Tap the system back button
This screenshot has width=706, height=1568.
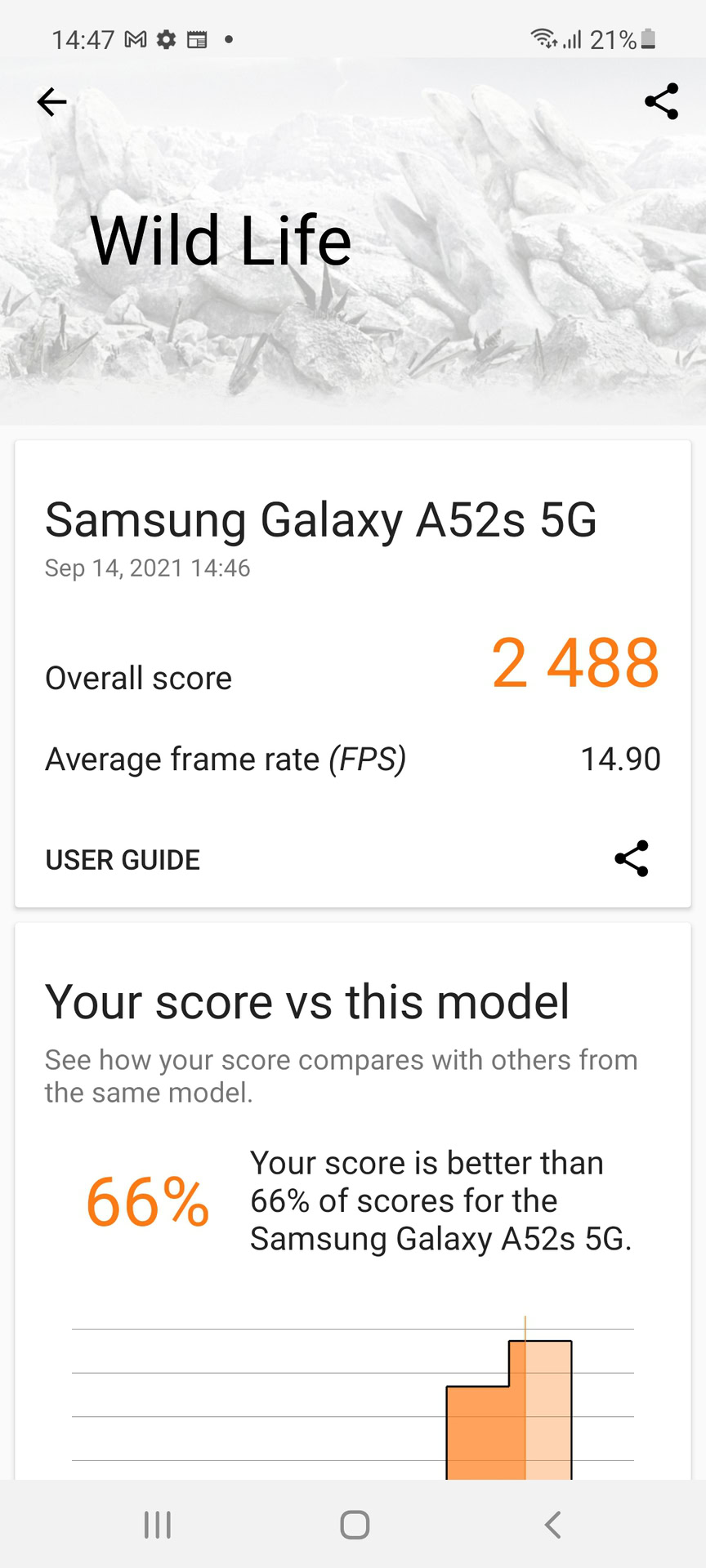(x=553, y=1525)
